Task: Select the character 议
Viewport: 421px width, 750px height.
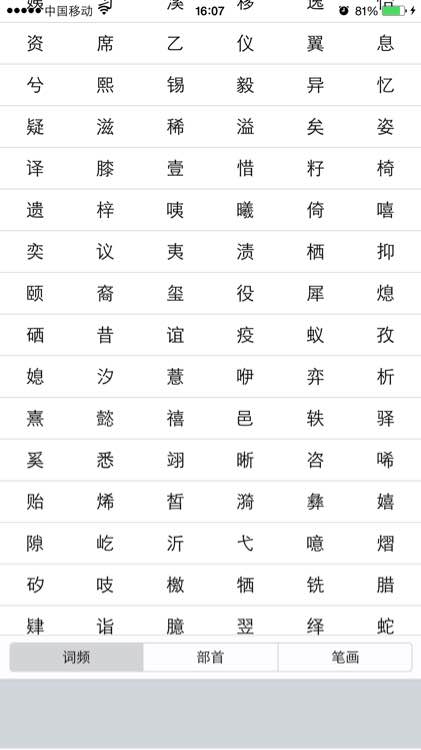Action: point(105,252)
